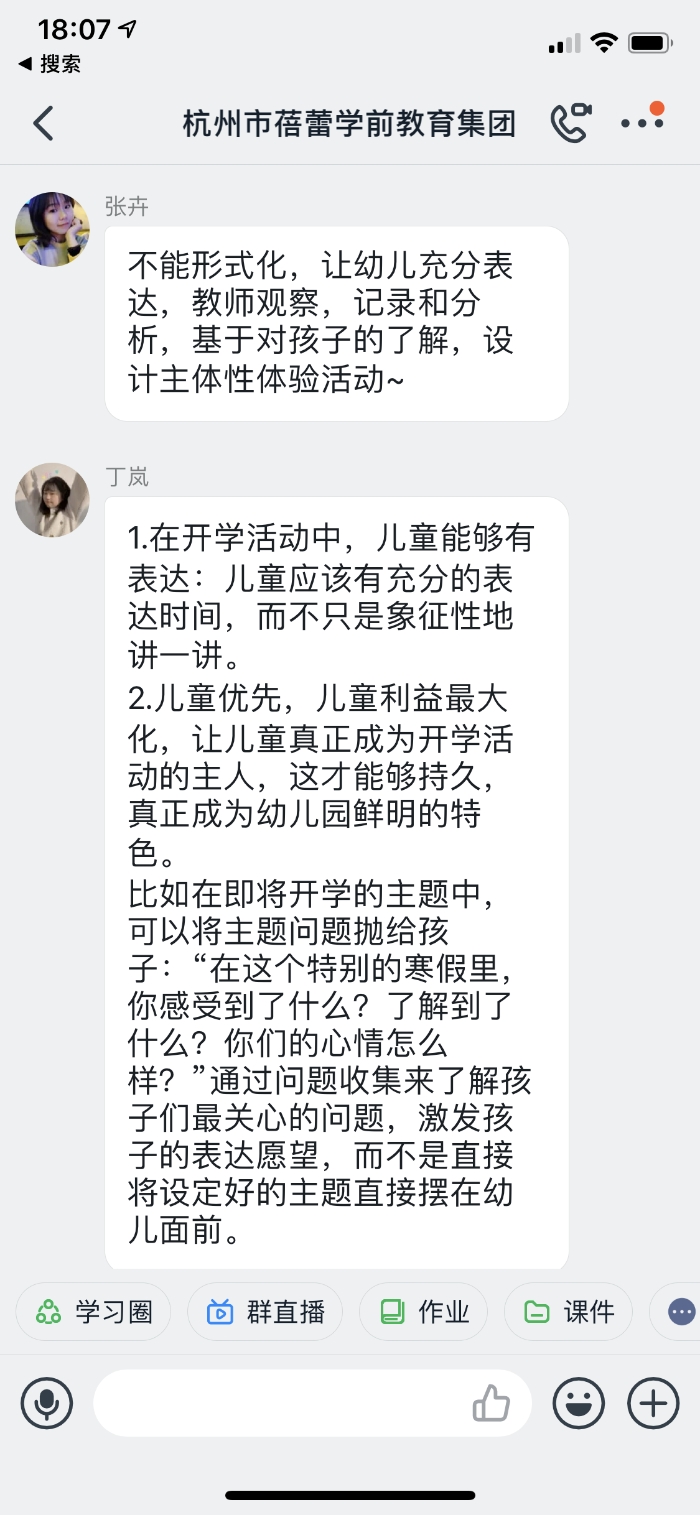
Task: Open the 作业 shortcut
Action: [x=423, y=1311]
